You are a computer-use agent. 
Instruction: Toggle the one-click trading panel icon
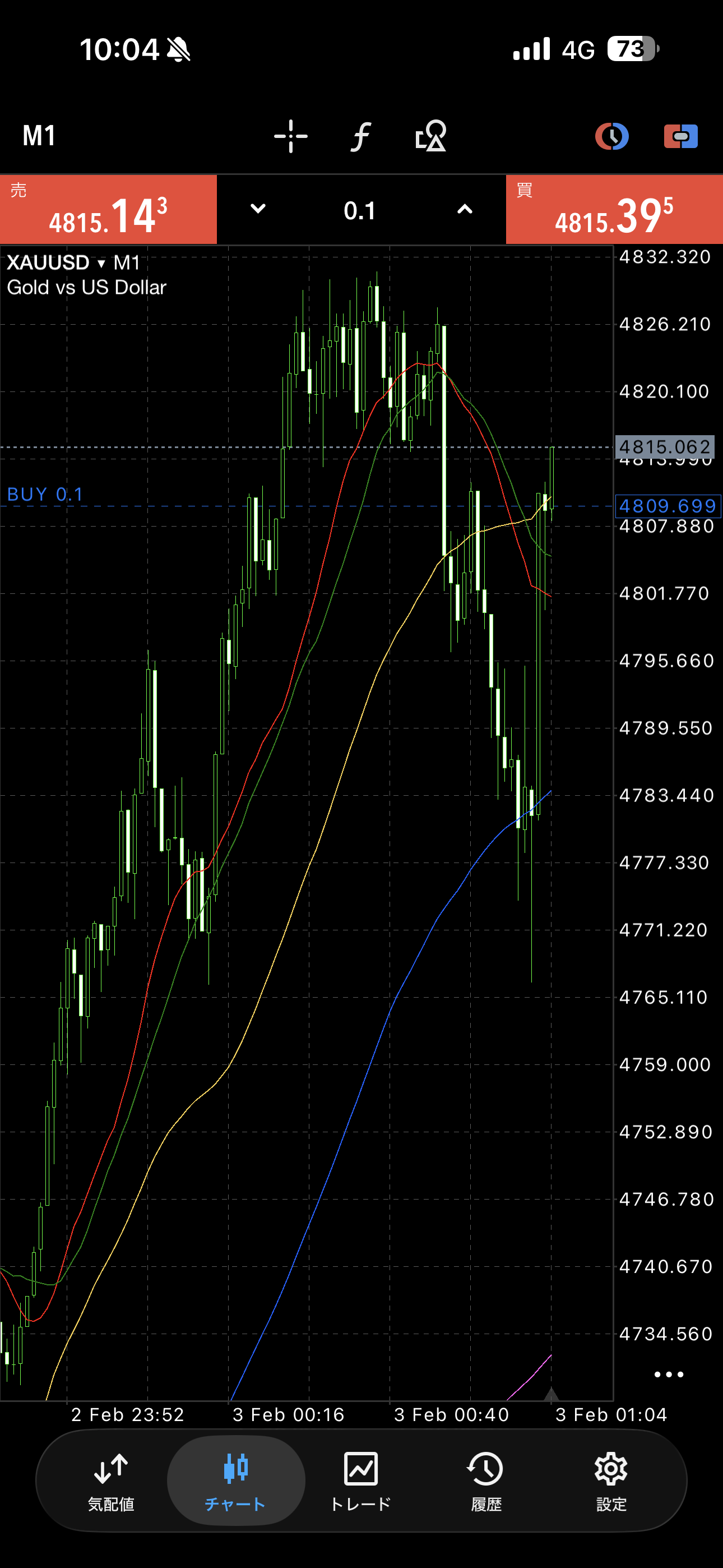click(680, 136)
